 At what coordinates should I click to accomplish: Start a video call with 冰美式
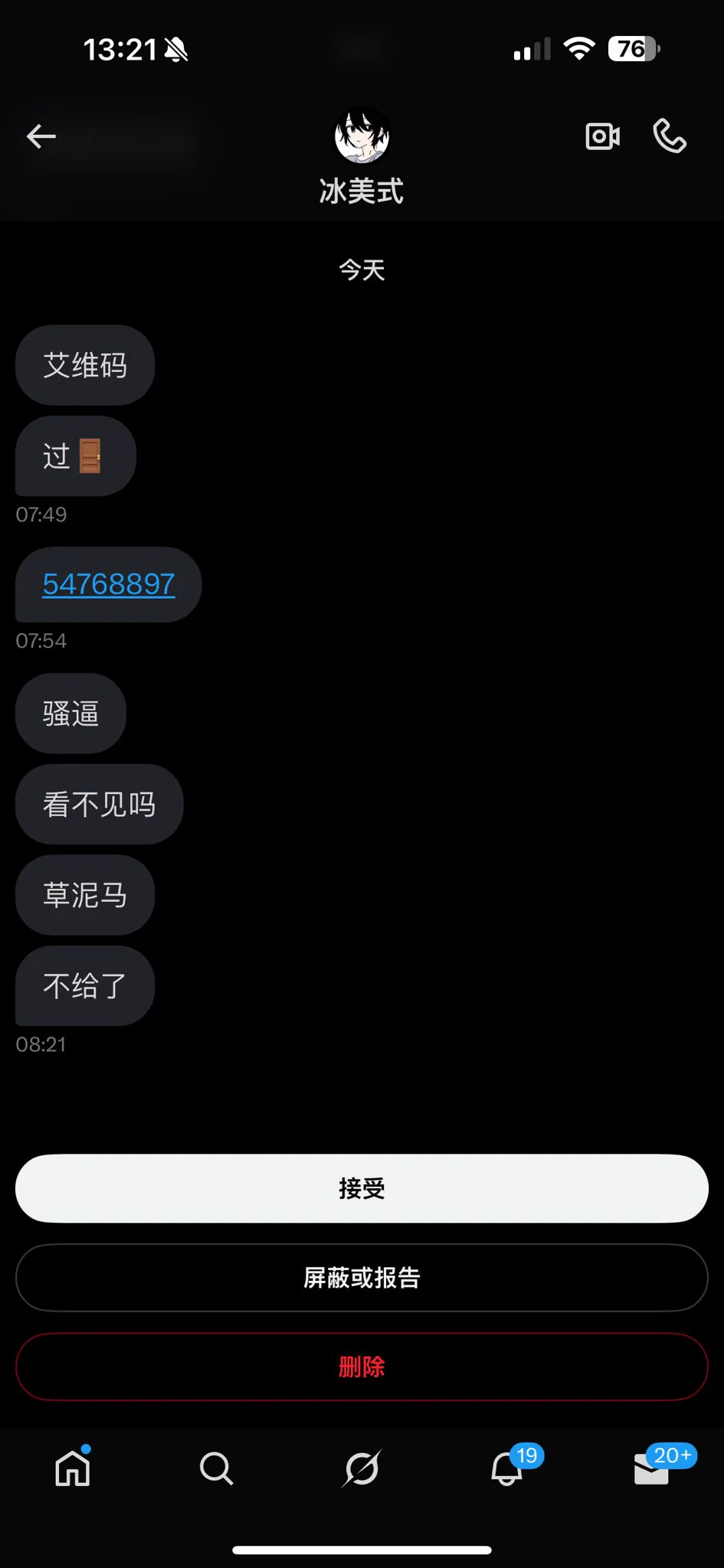coord(602,136)
